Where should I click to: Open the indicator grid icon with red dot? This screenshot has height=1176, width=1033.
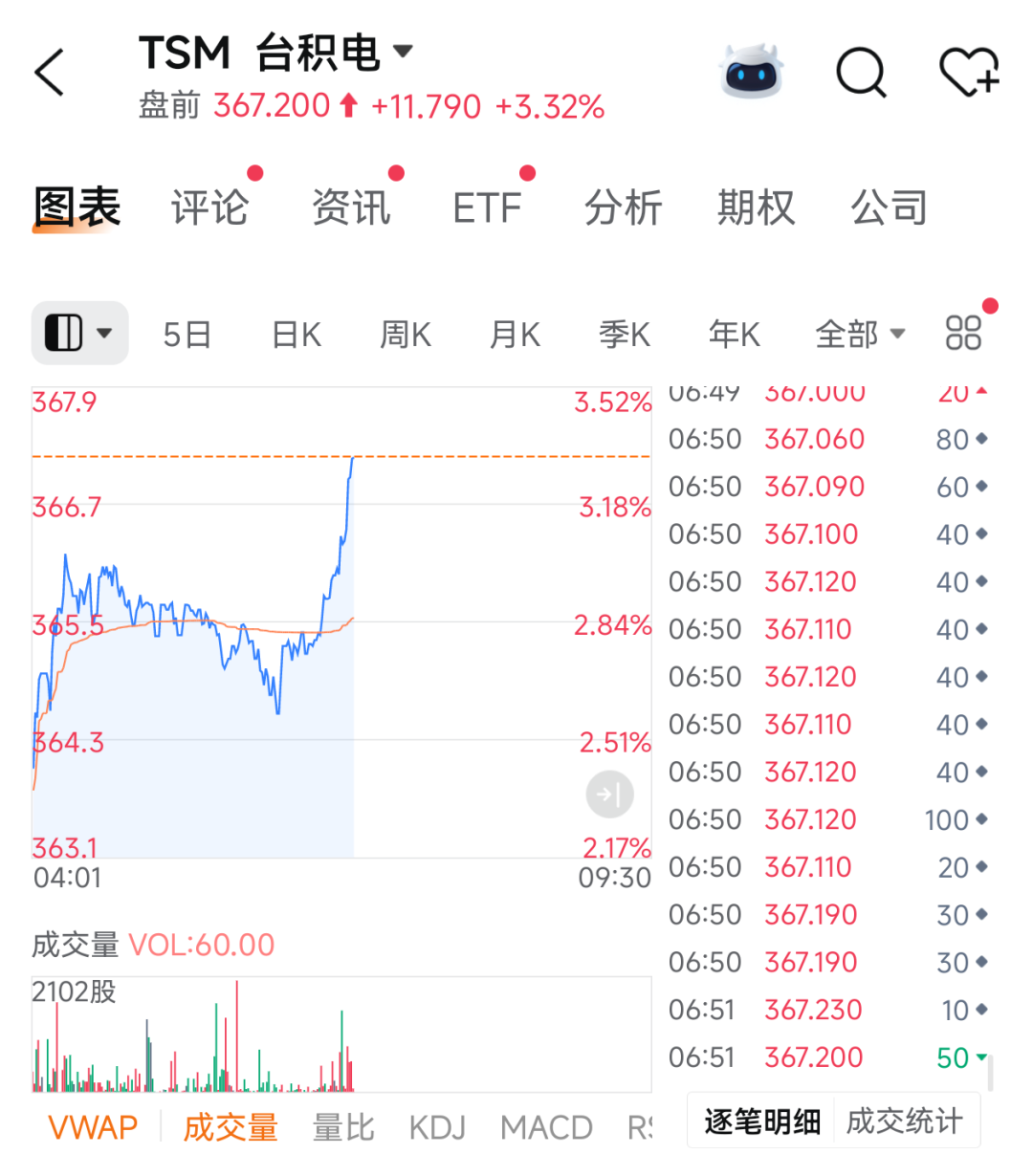pos(963,333)
